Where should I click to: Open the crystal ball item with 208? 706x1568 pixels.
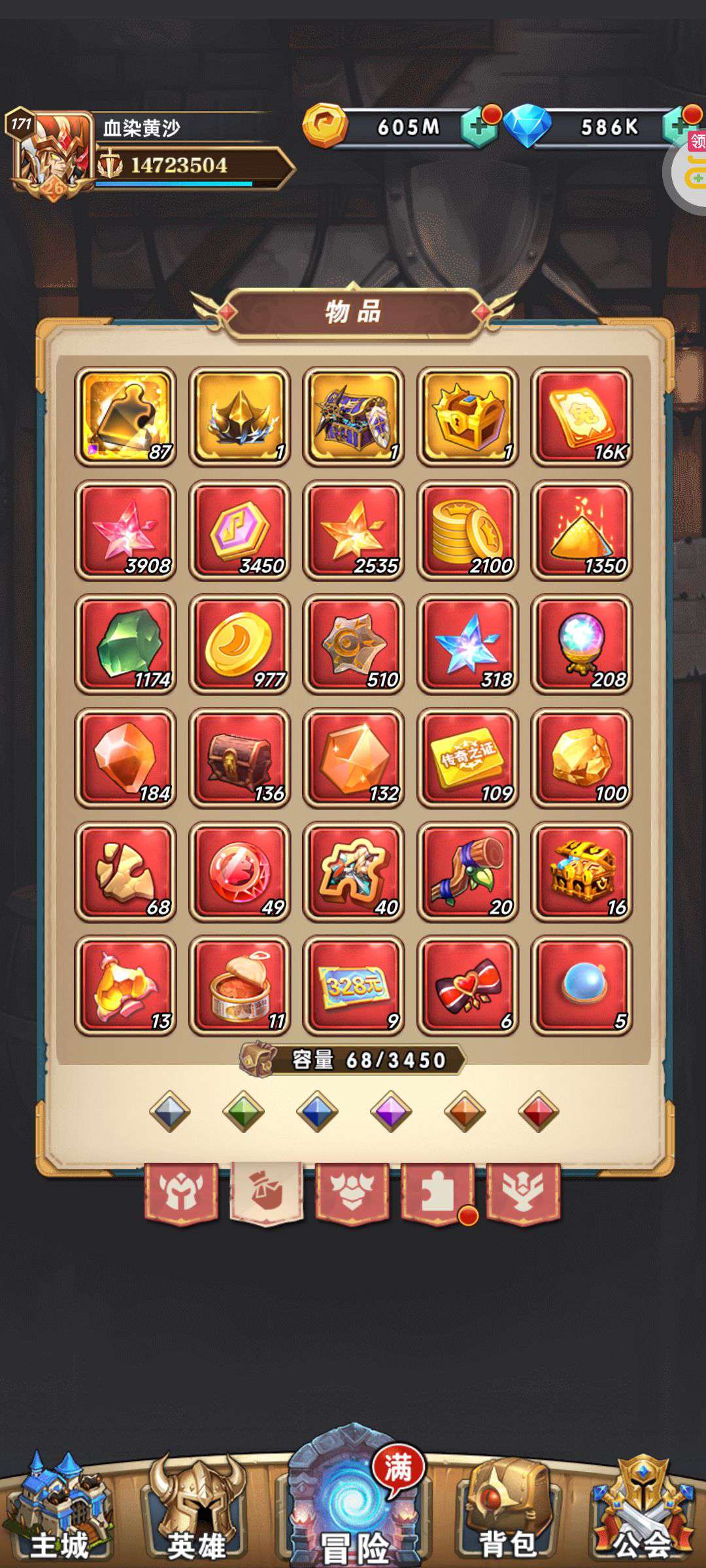pyautogui.click(x=582, y=644)
